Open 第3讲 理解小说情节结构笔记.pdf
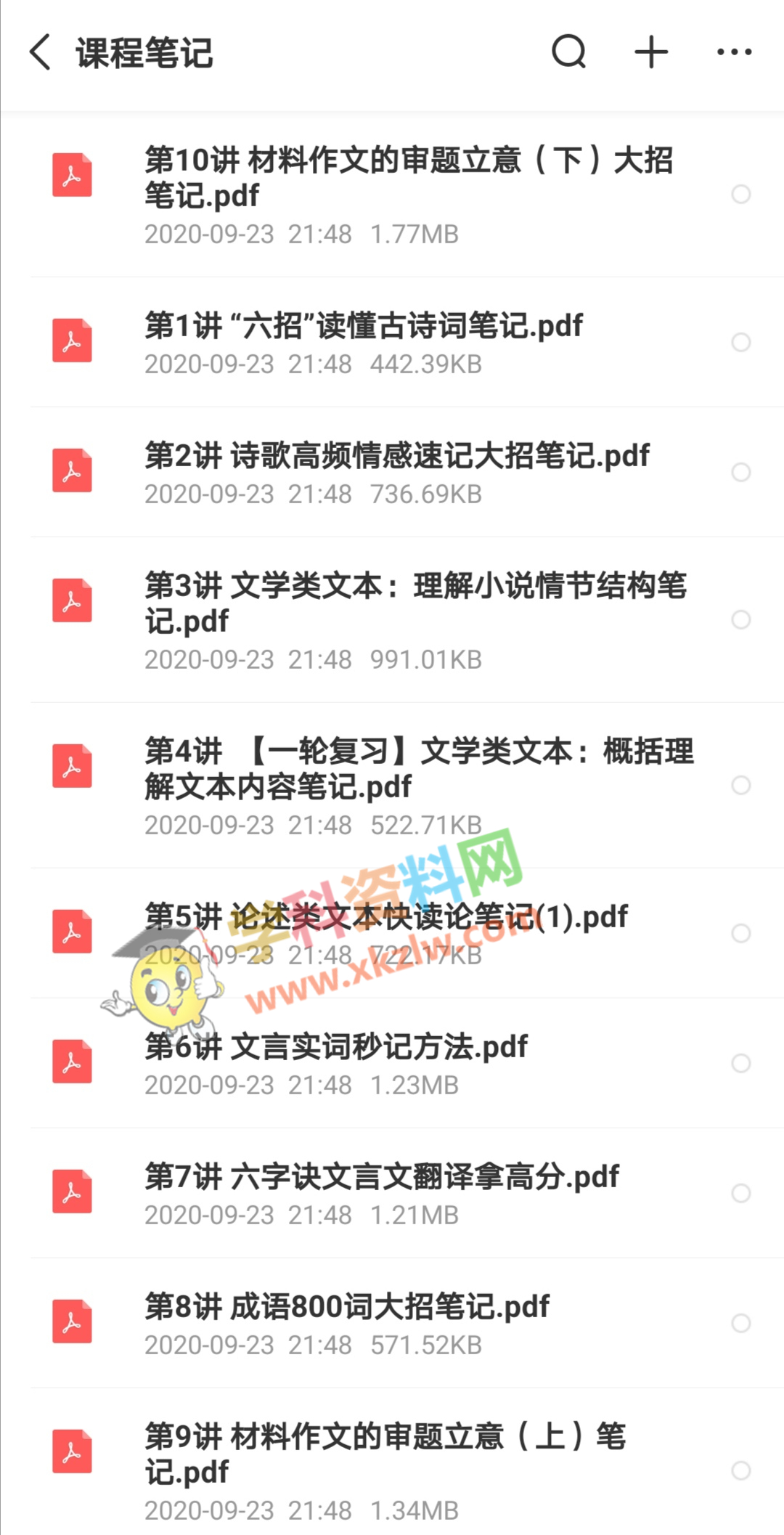 tap(414, 603)
